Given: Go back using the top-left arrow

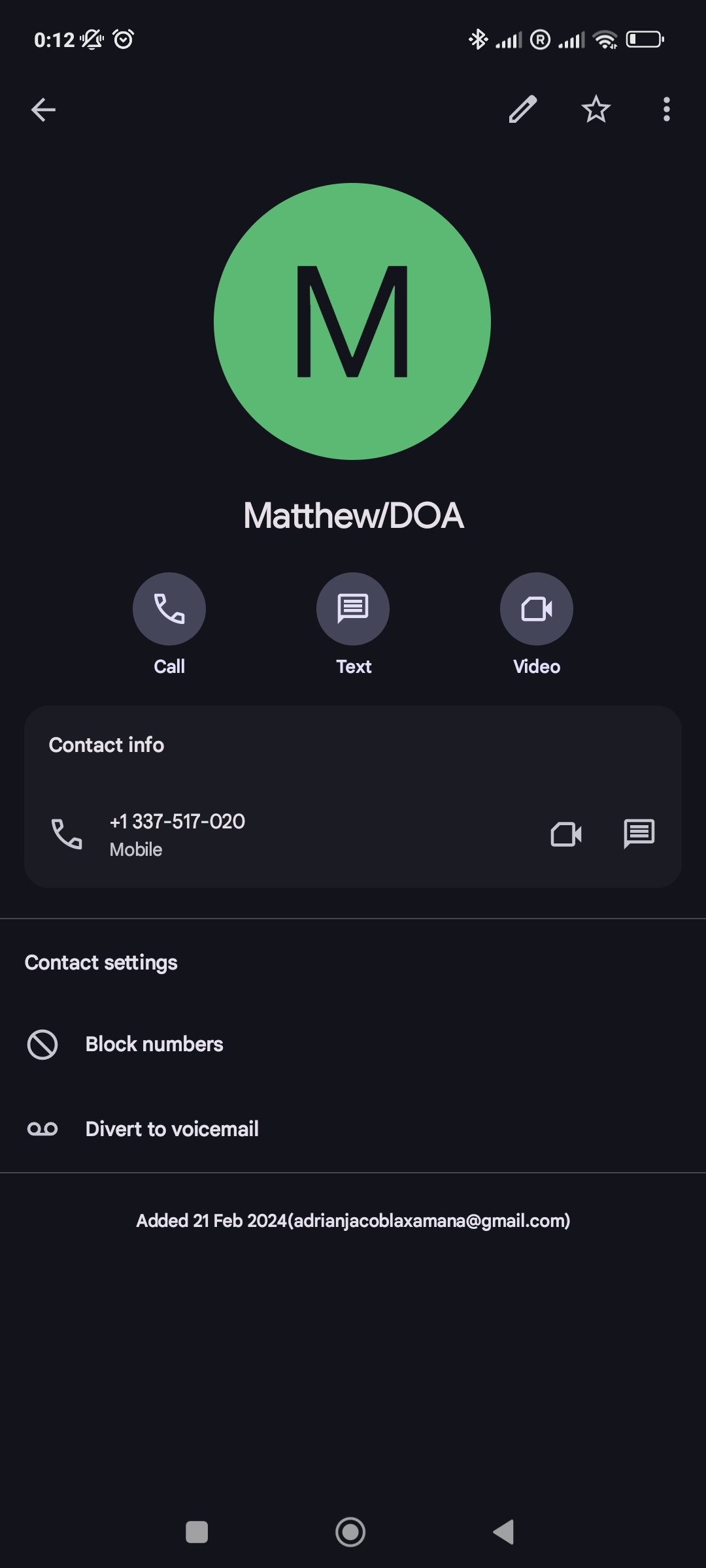Looking at the screenshot, I should click(43, 110).
